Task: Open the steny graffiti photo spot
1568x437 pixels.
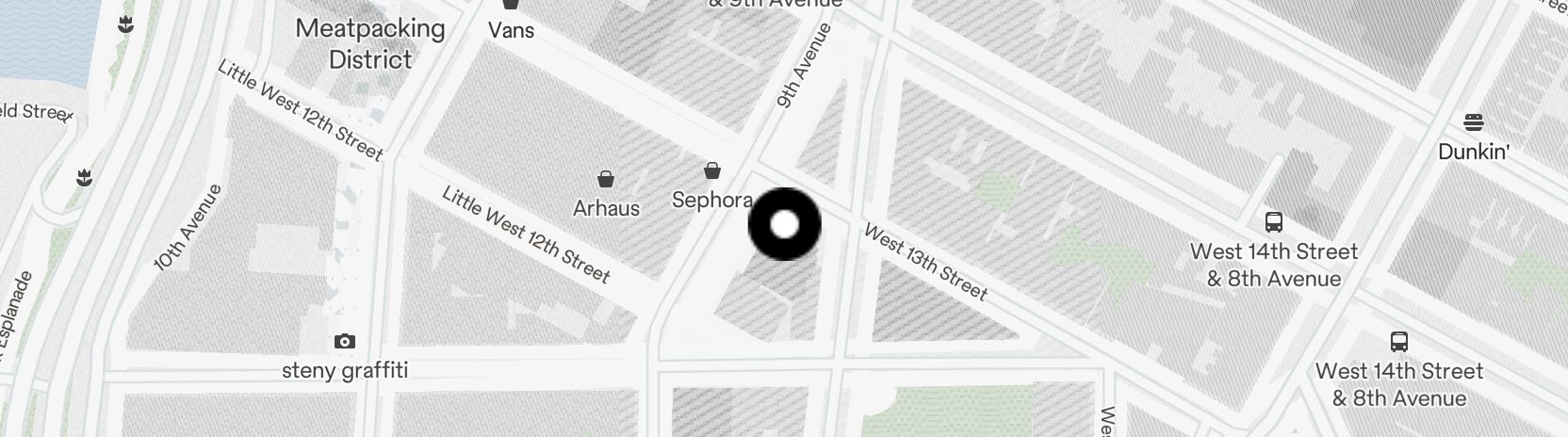Action: click(x=345, y=342)
